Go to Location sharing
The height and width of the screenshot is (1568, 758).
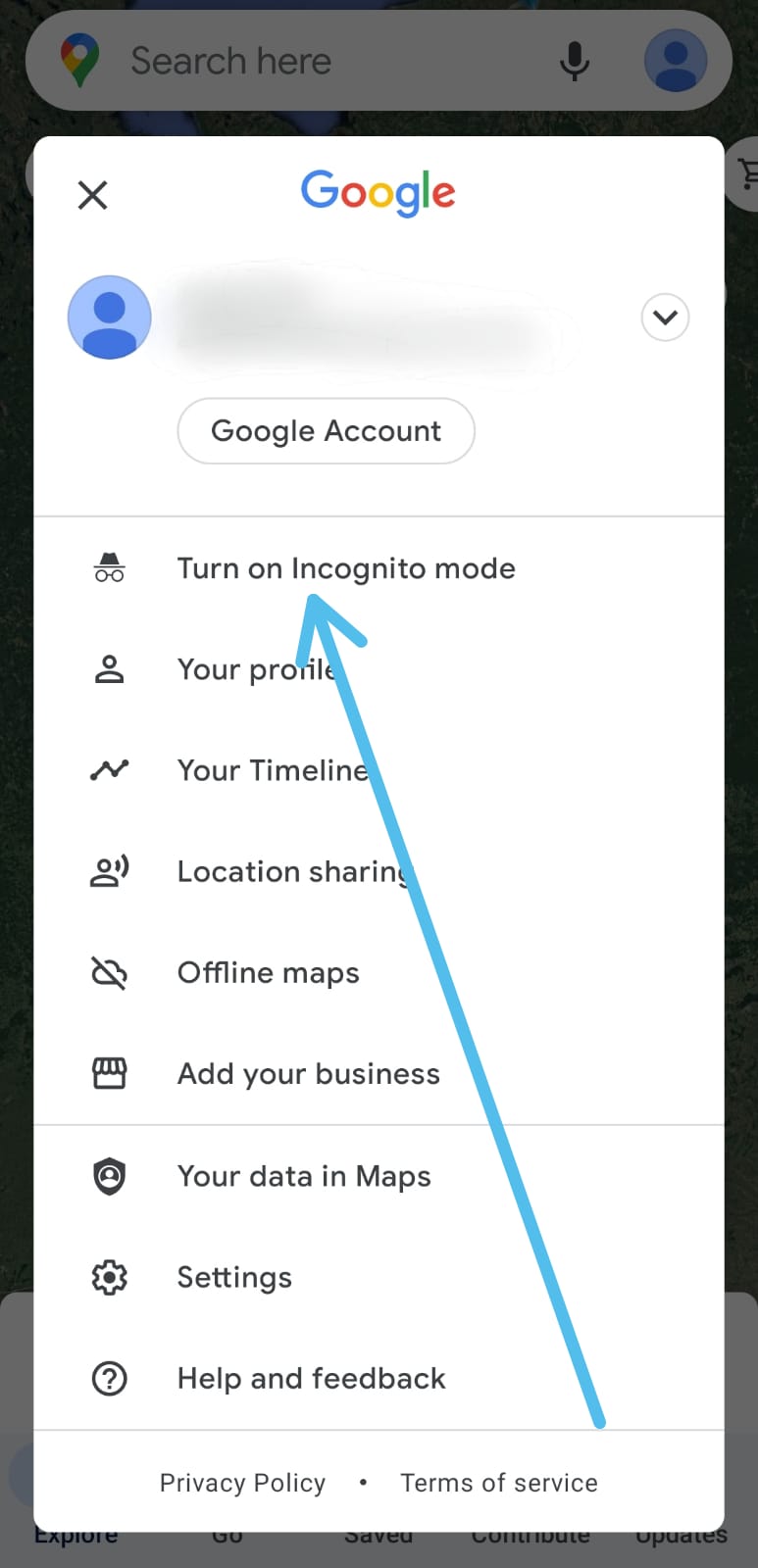point(379,871)
